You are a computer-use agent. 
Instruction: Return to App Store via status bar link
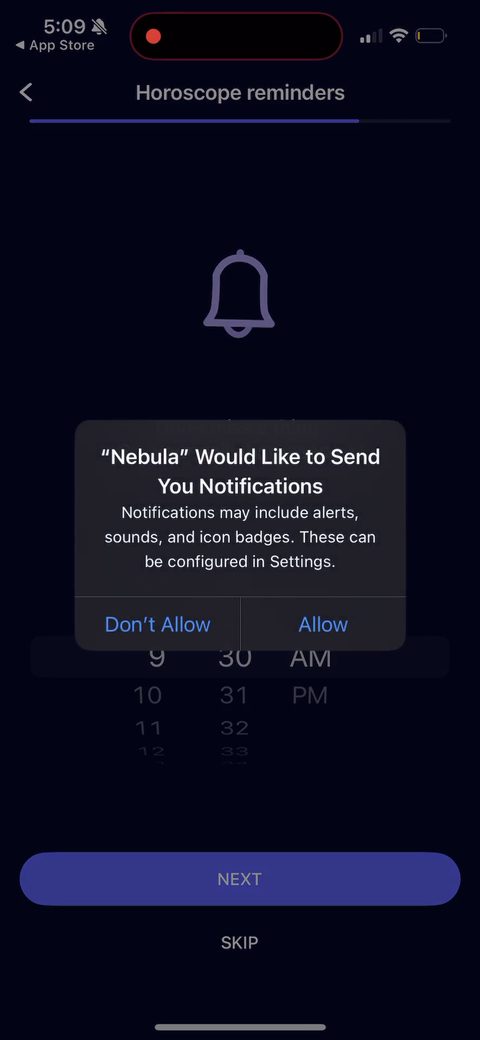[x=55, y=46]
